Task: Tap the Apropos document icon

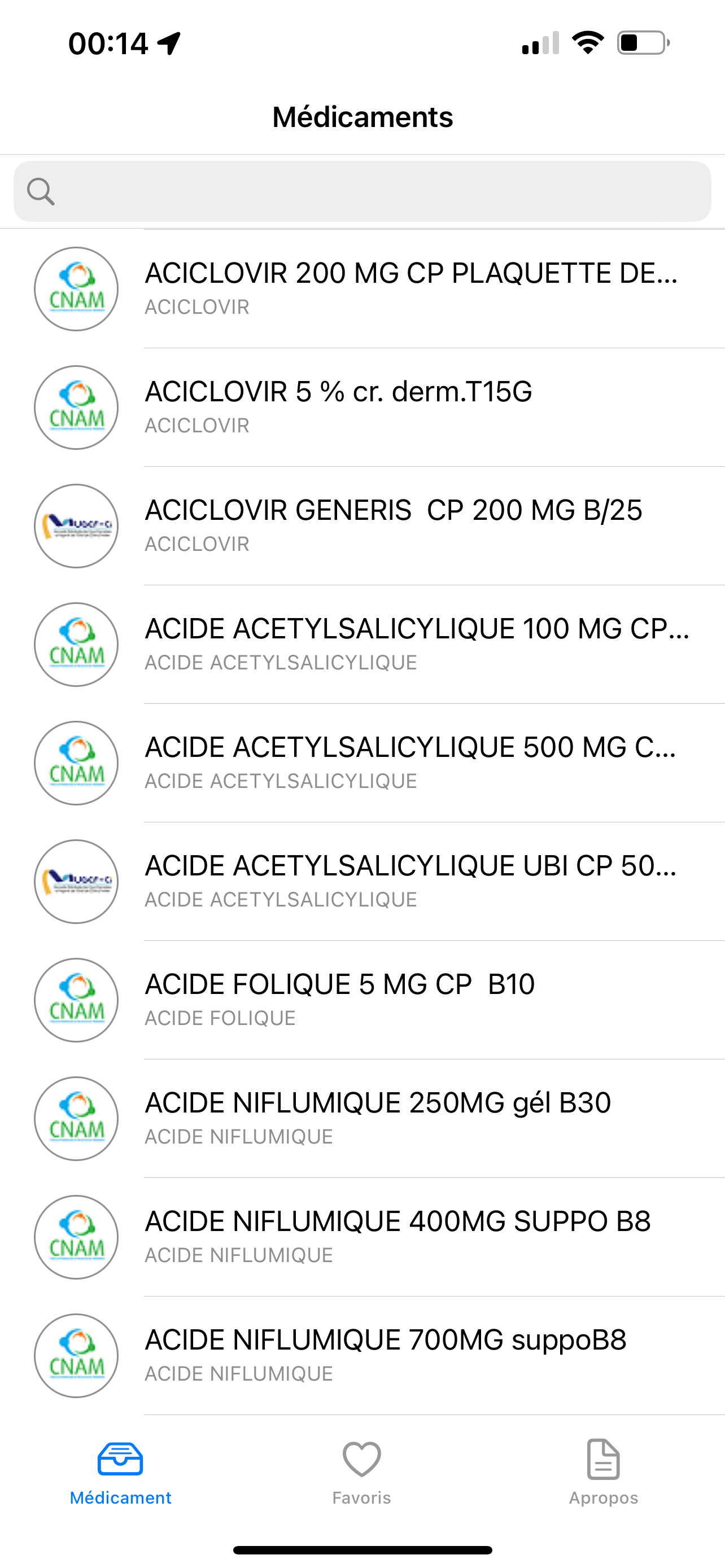Action: pos(603,1459)
